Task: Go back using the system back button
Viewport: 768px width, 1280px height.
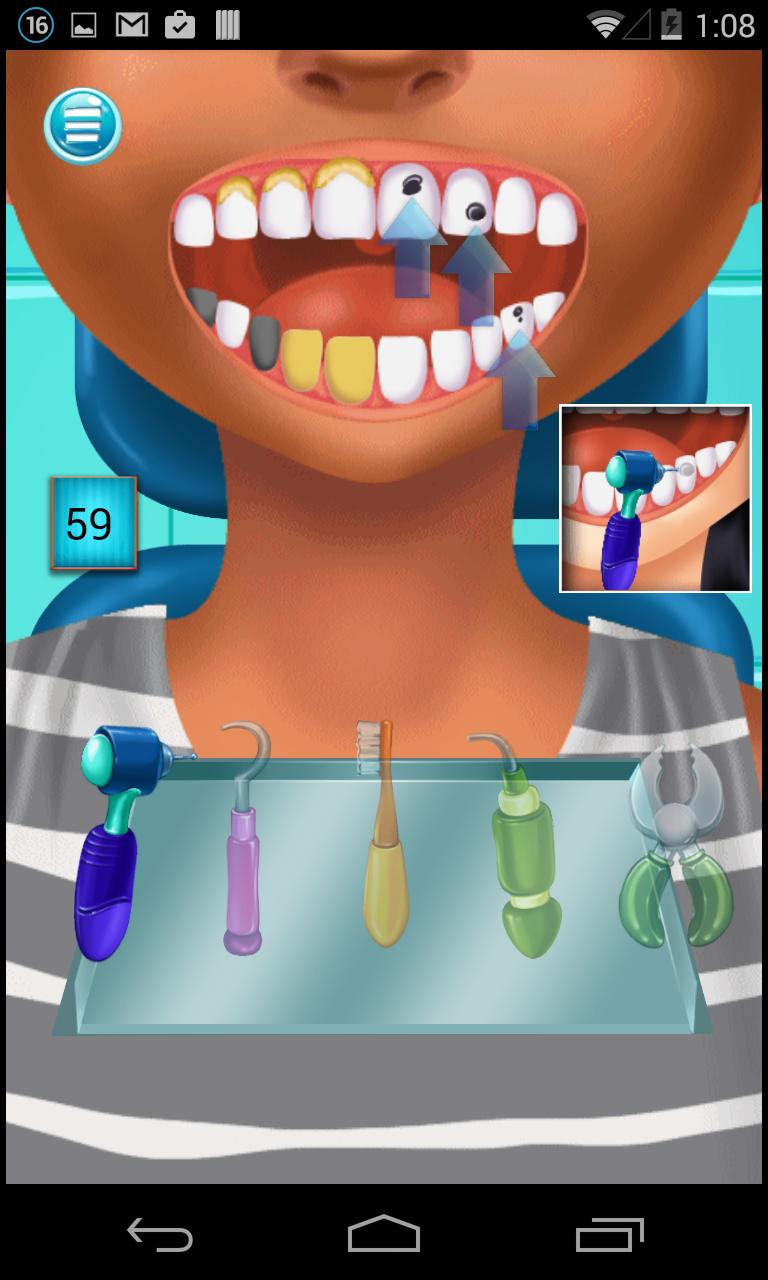Action: point(160,1234)
